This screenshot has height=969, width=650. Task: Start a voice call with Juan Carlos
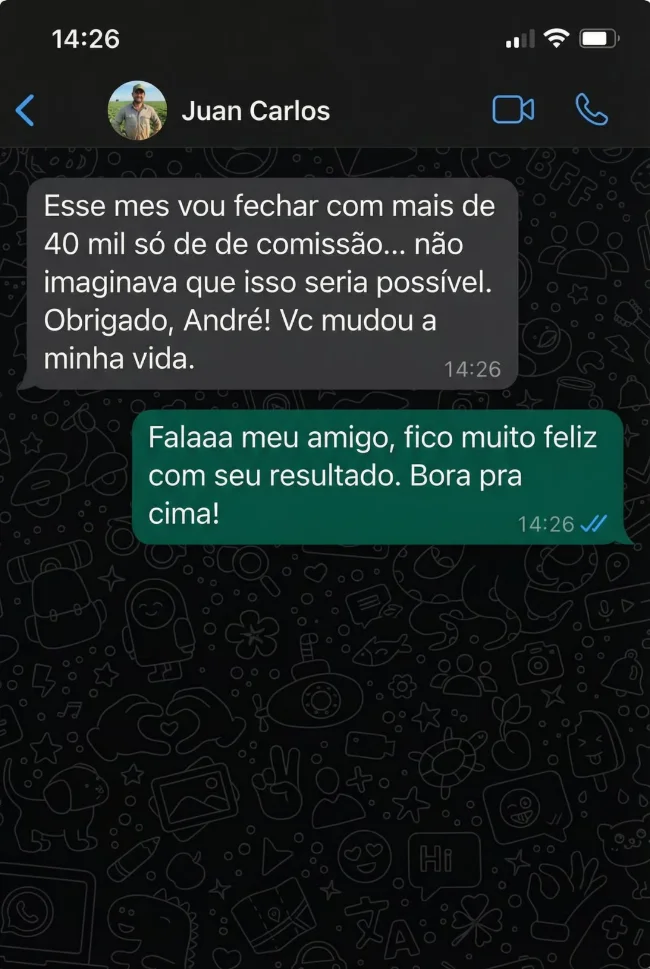coord(592,110)
